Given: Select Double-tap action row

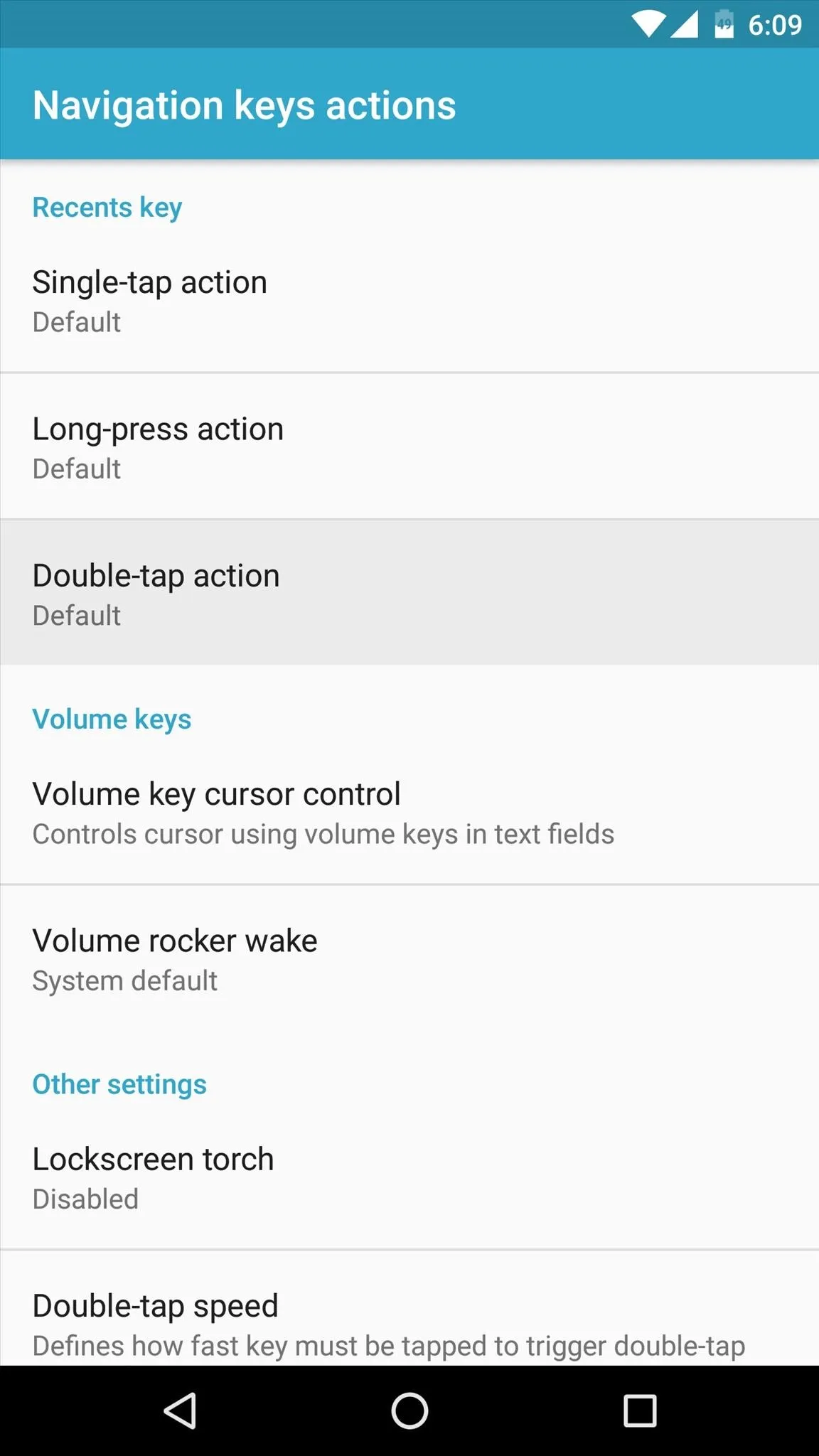Looking at the screenshot, I should click(x=409, y=593).
